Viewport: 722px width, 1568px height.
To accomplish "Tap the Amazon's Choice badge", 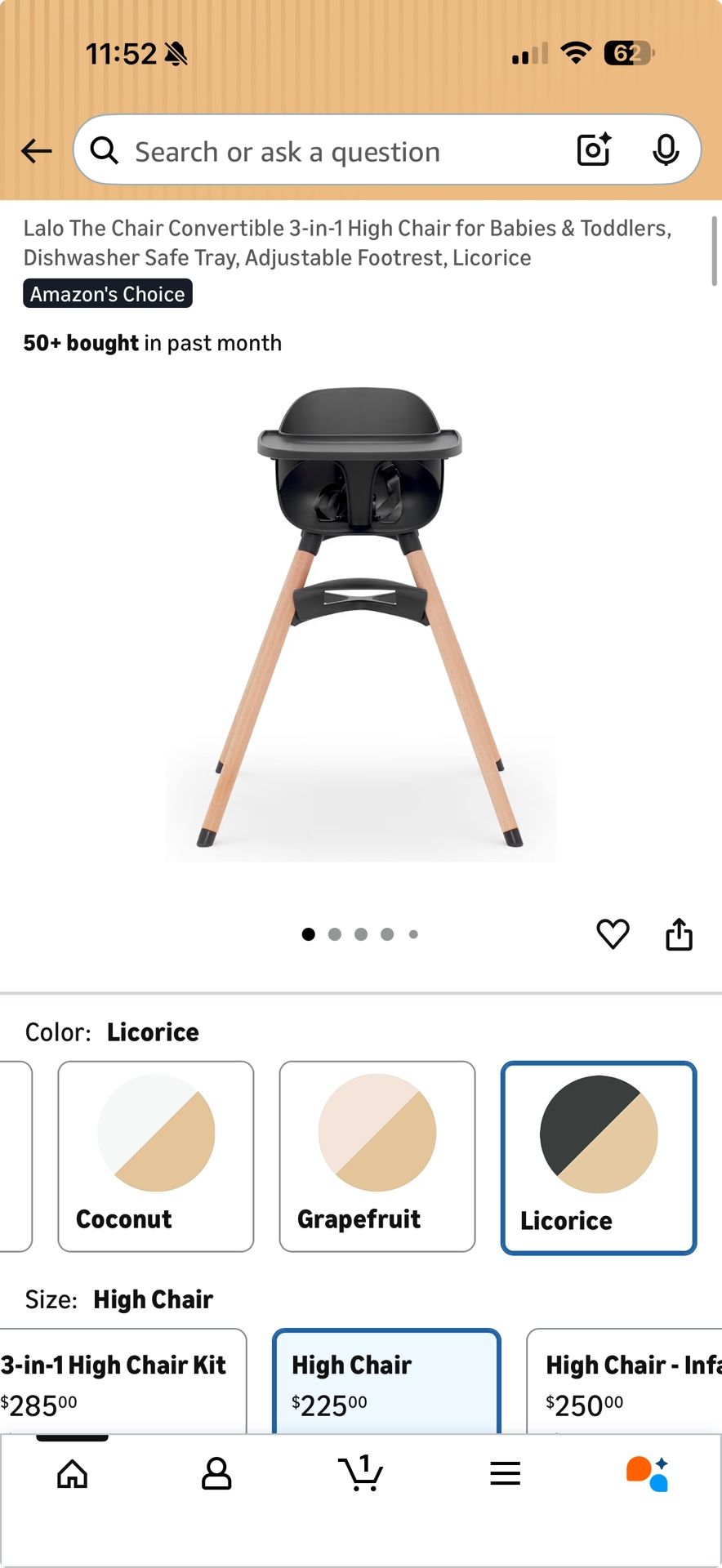I will (x=107, y=293).
